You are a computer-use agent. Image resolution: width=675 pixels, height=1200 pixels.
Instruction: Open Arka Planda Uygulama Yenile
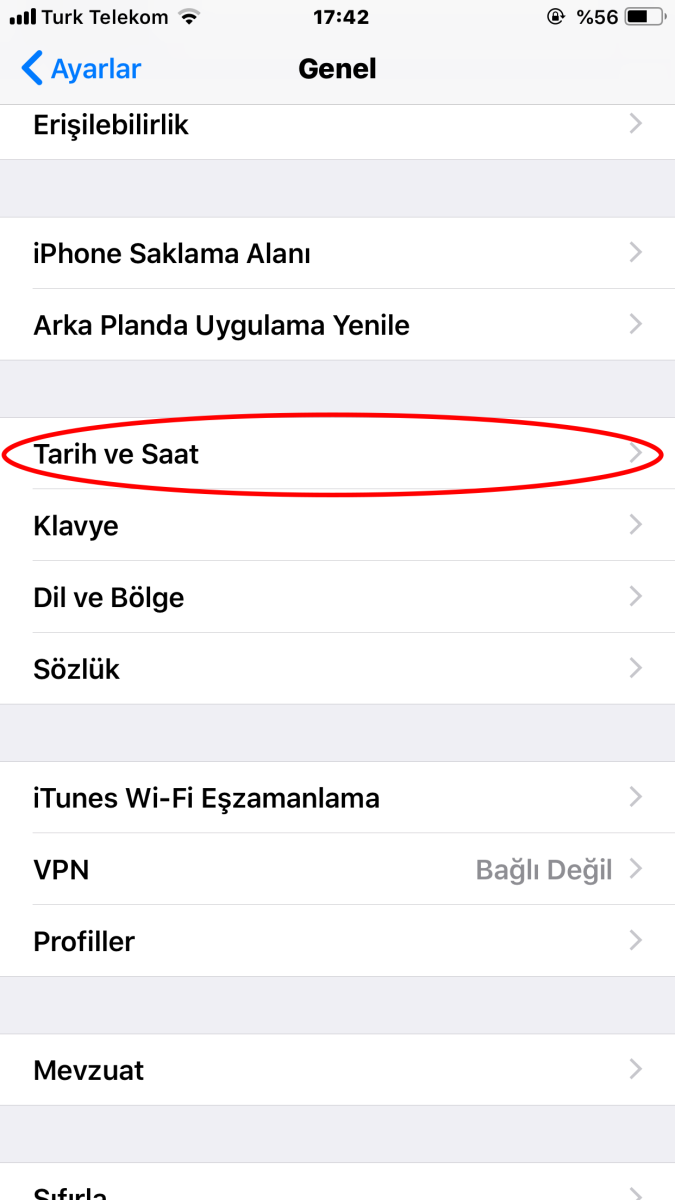click(x=337, y=325)
